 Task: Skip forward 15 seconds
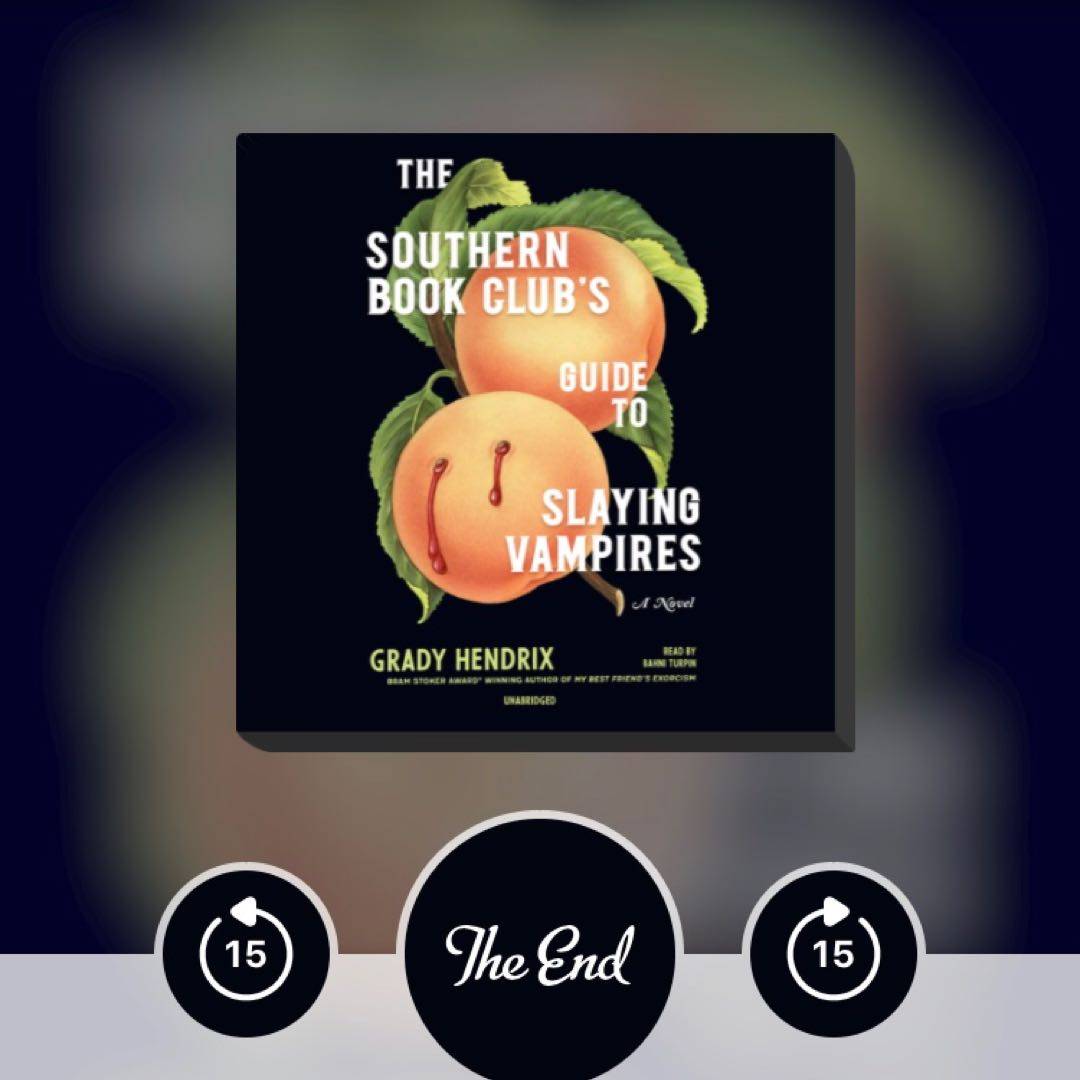click(835, 951)
